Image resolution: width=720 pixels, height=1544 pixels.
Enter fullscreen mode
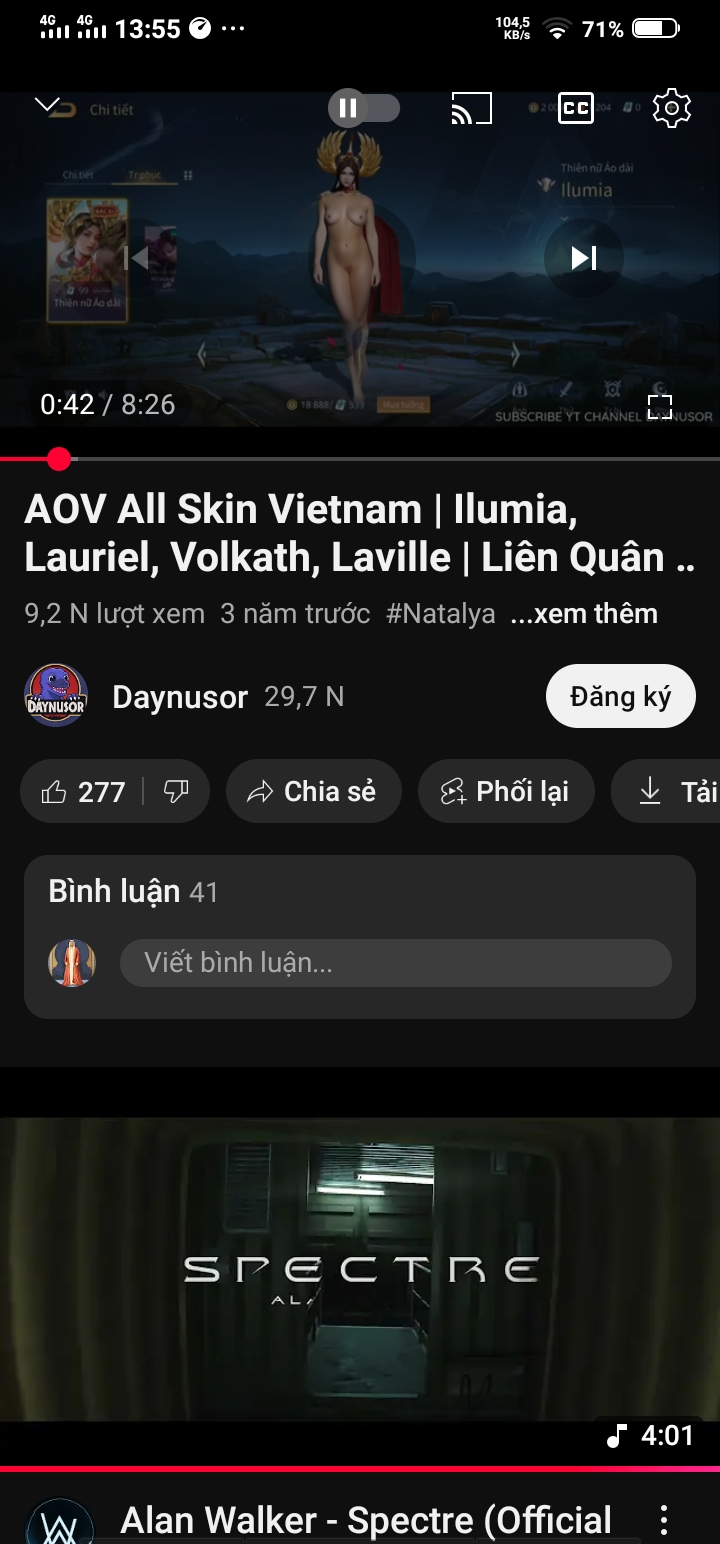(x=659, y=405)
